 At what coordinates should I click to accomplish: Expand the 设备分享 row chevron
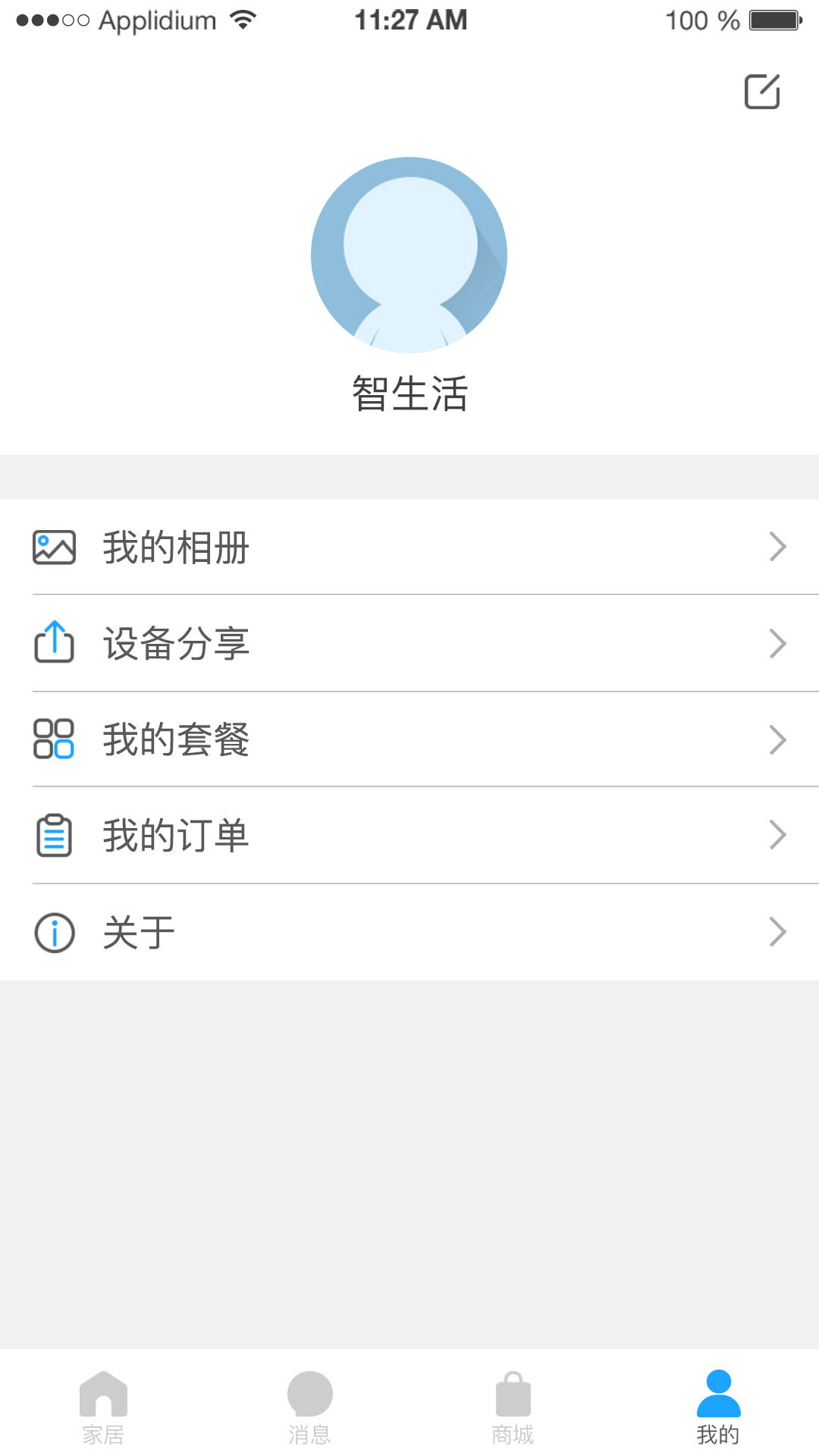click(777, 643)
